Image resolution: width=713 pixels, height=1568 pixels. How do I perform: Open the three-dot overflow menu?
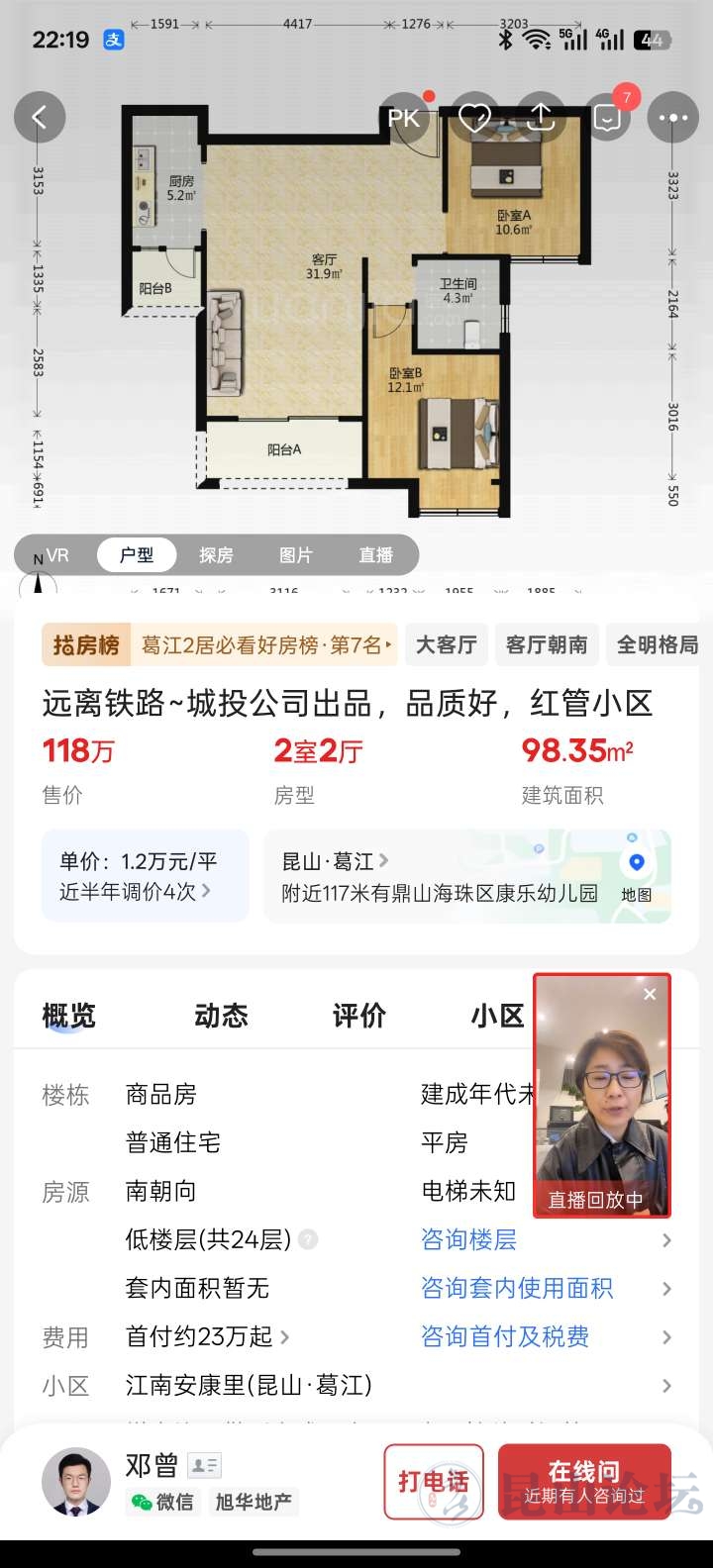tap(673, 118)
